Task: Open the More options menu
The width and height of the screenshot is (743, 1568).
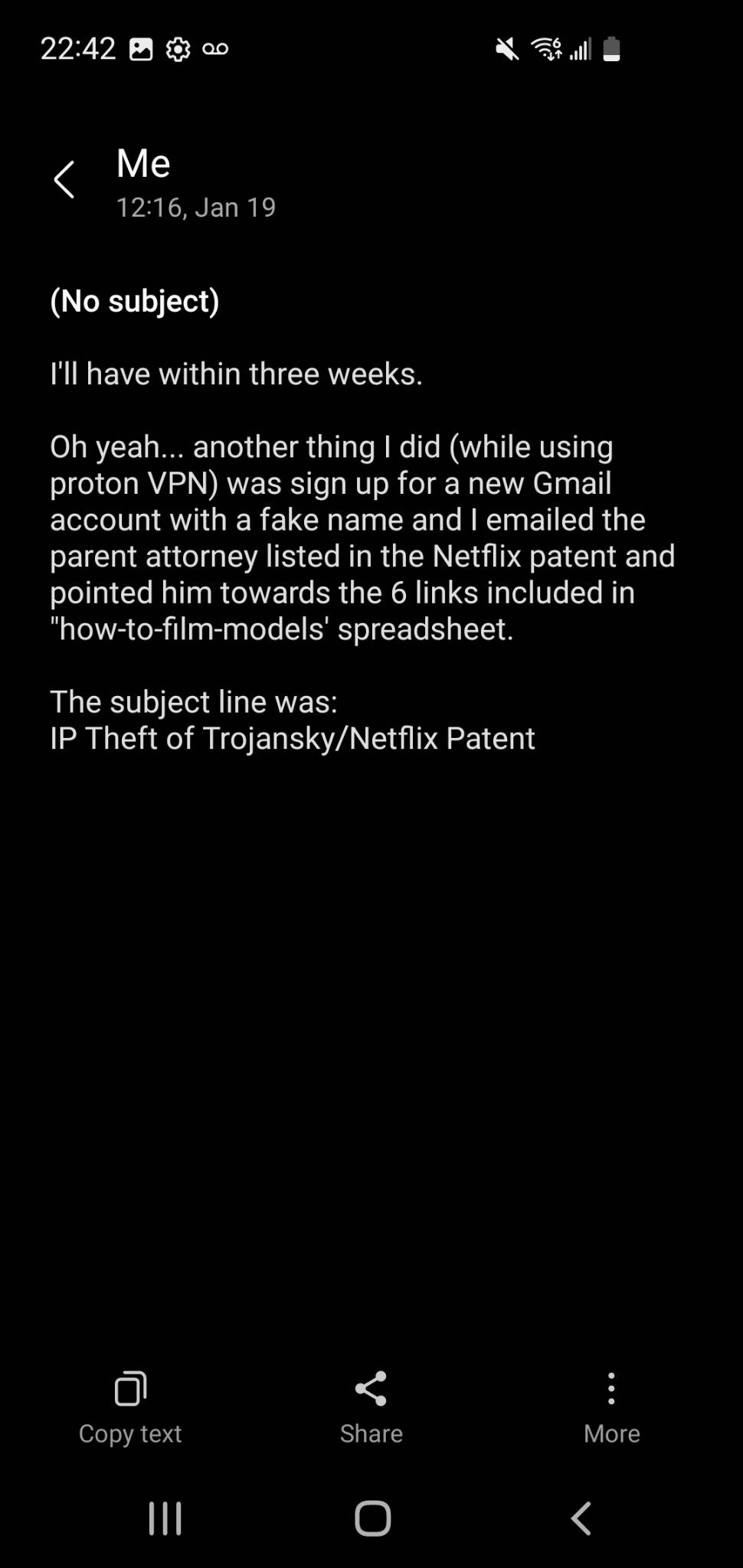Action: click(x=611, y=1407)
